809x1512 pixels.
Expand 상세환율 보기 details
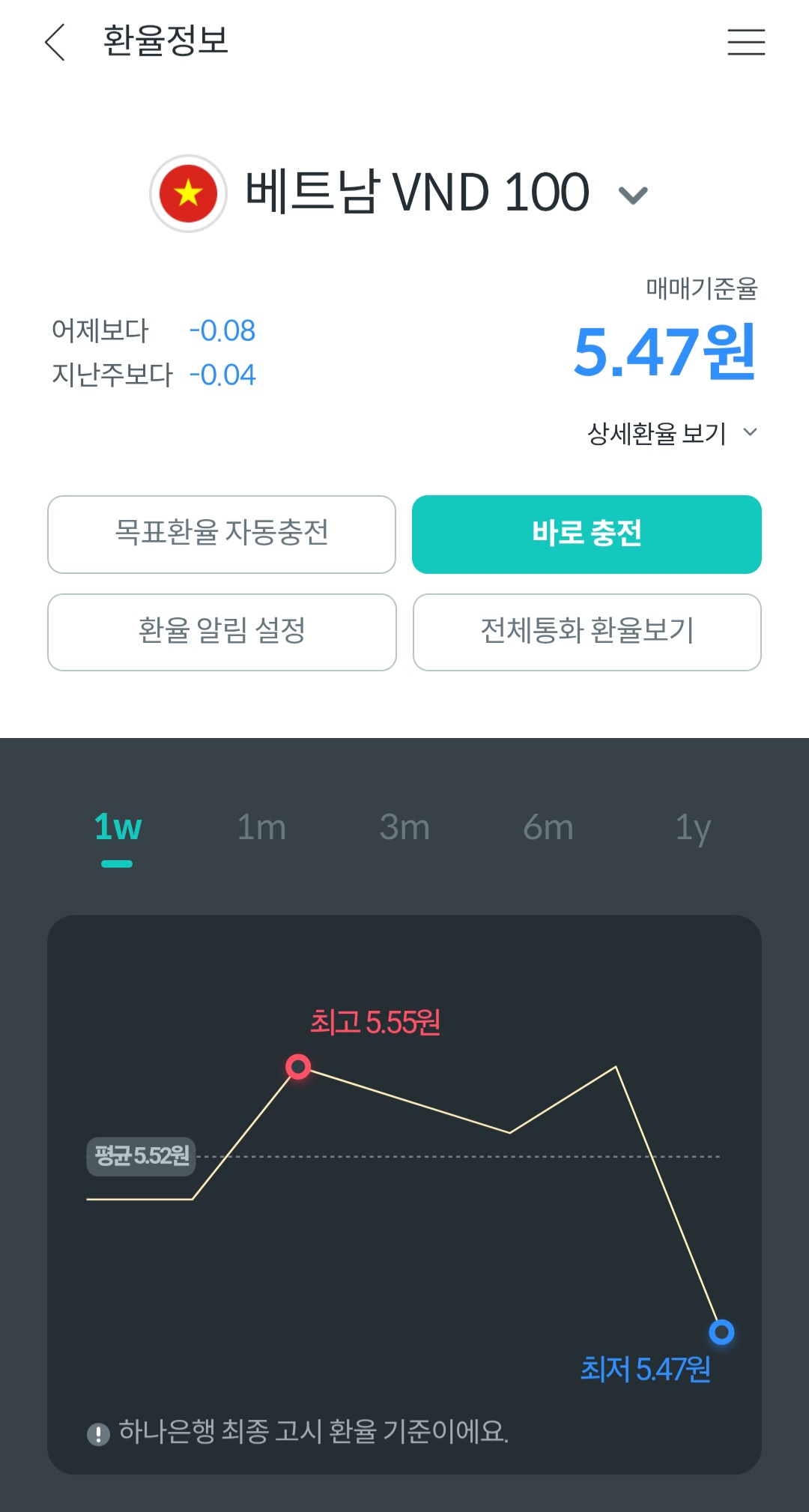click(672, 433)
